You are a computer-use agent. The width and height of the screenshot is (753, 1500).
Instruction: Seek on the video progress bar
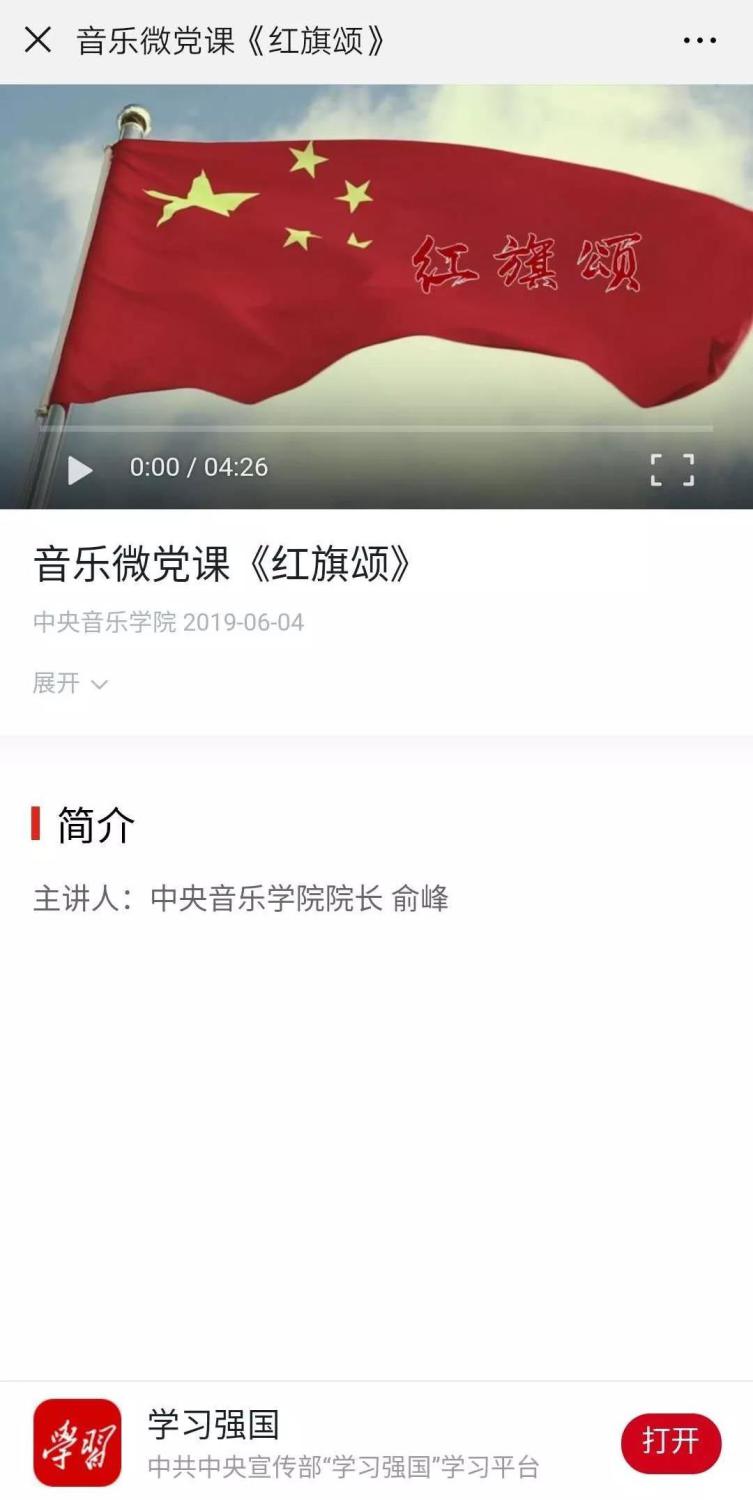[376, 429]
